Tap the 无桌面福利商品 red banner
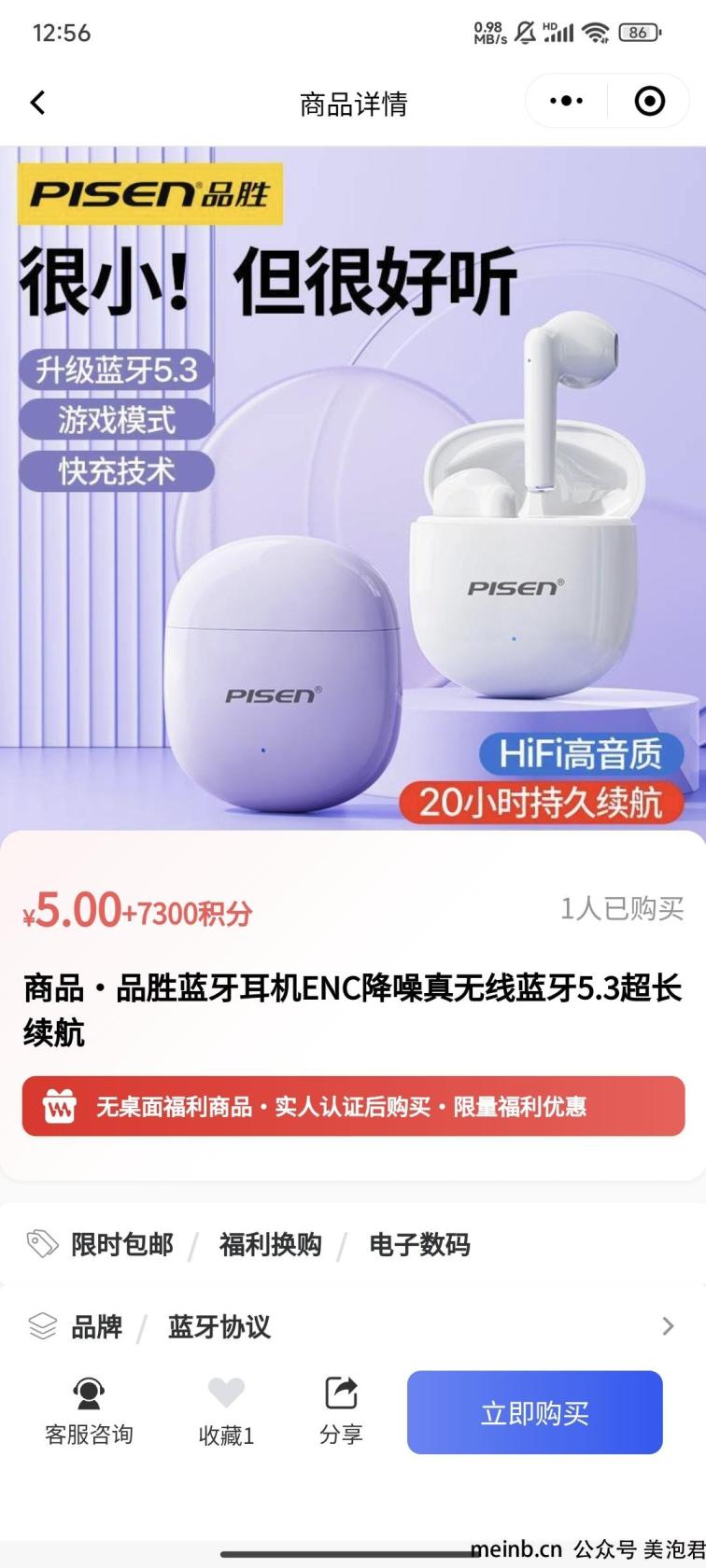This screenshot has height=1568, width=706. (353, 1106)
